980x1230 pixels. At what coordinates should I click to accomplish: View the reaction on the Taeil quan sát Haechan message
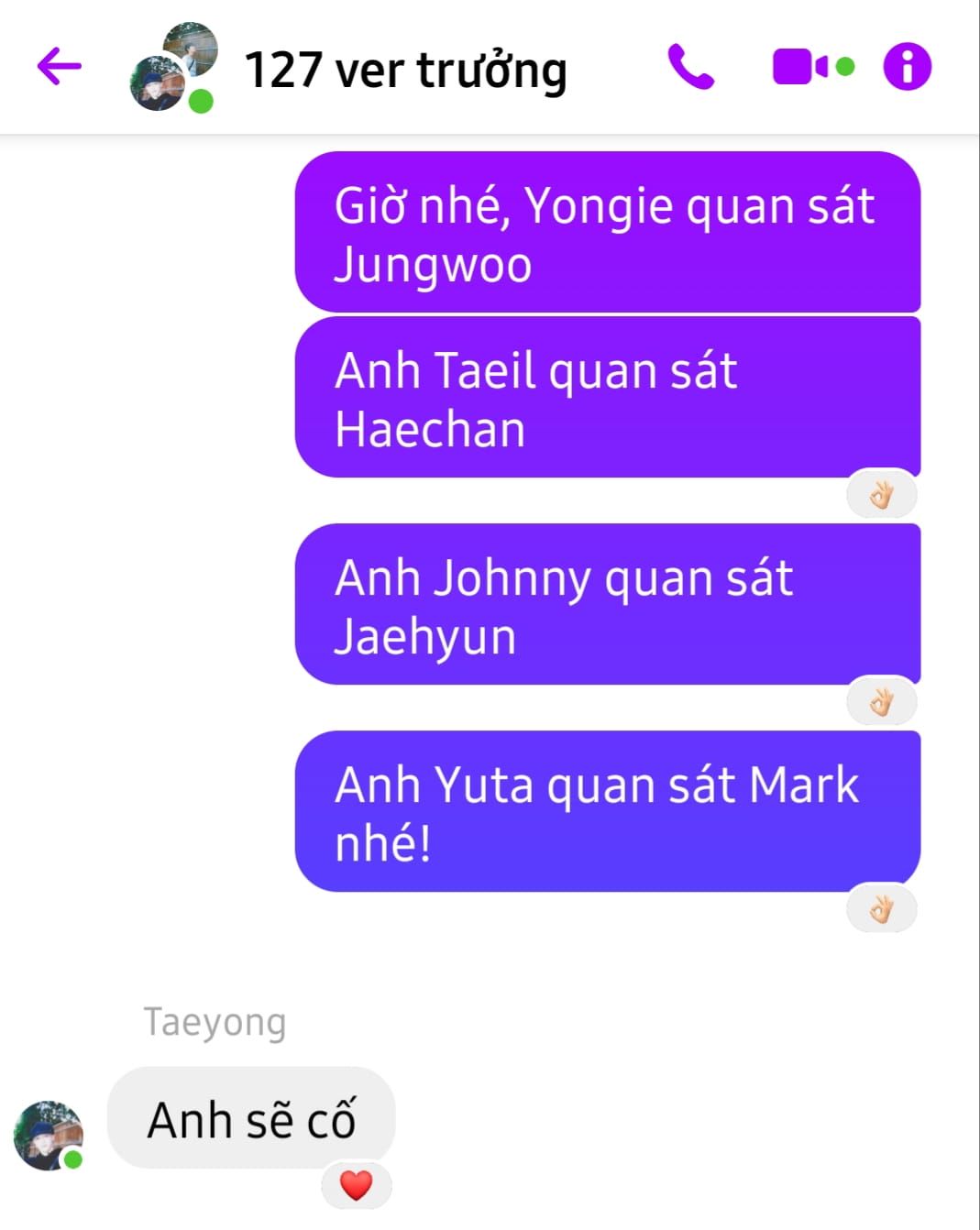click(x=881, y=496)
